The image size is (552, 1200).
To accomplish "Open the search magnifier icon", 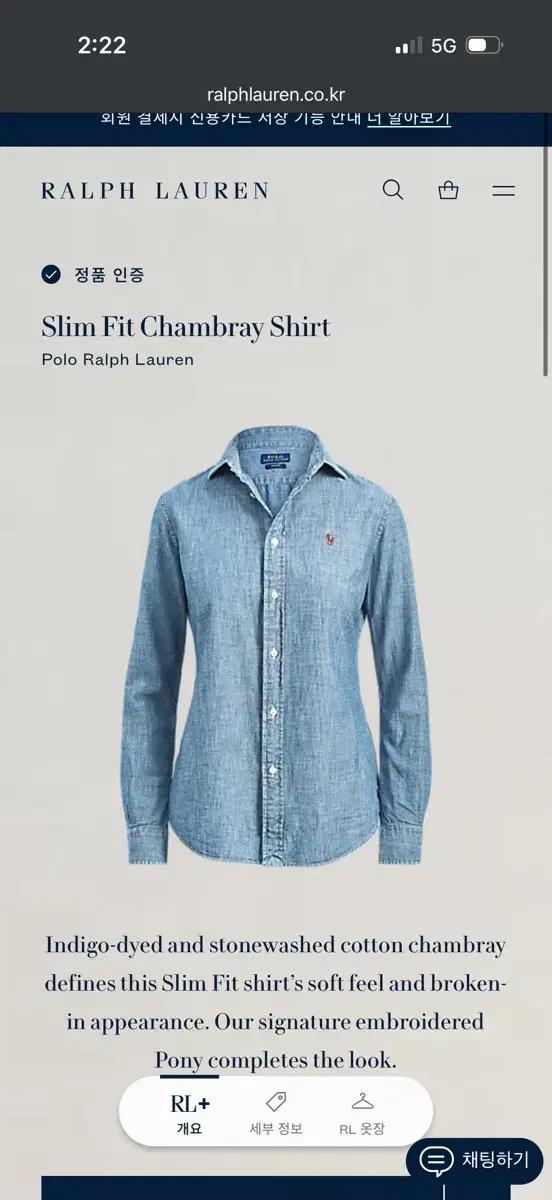I will click(x=393, y=190).
